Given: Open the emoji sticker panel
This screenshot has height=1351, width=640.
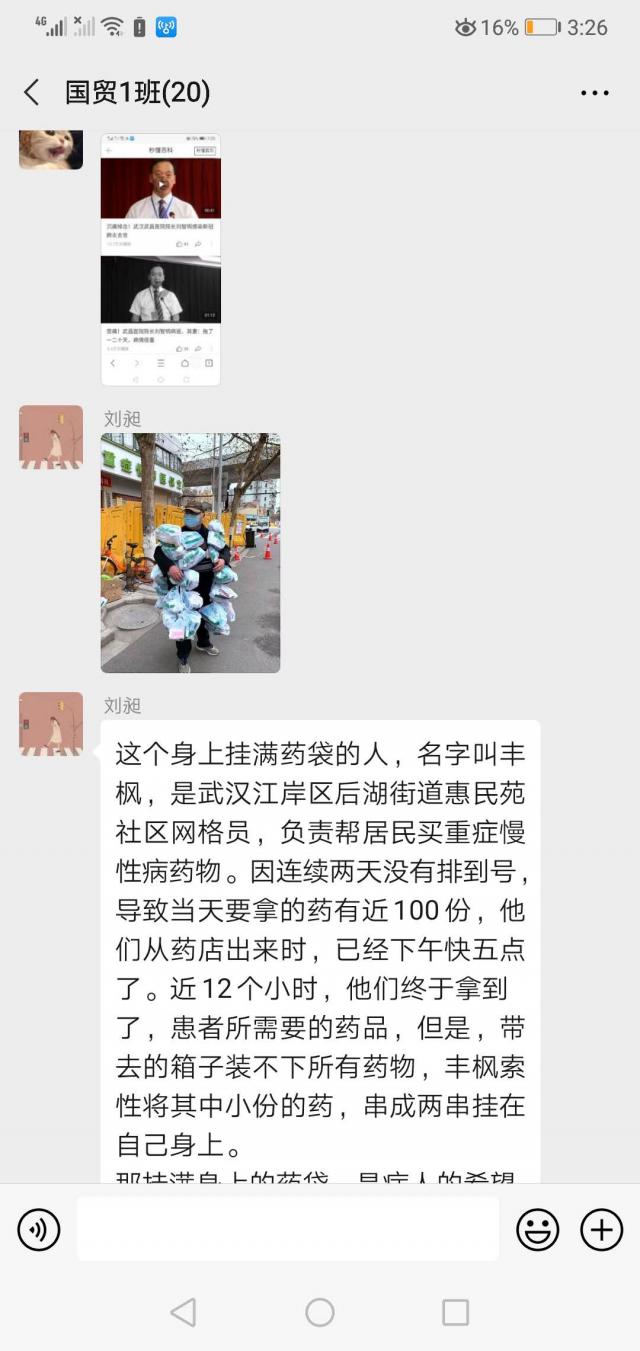Looking at the screenshot, I should (537, 1229).
